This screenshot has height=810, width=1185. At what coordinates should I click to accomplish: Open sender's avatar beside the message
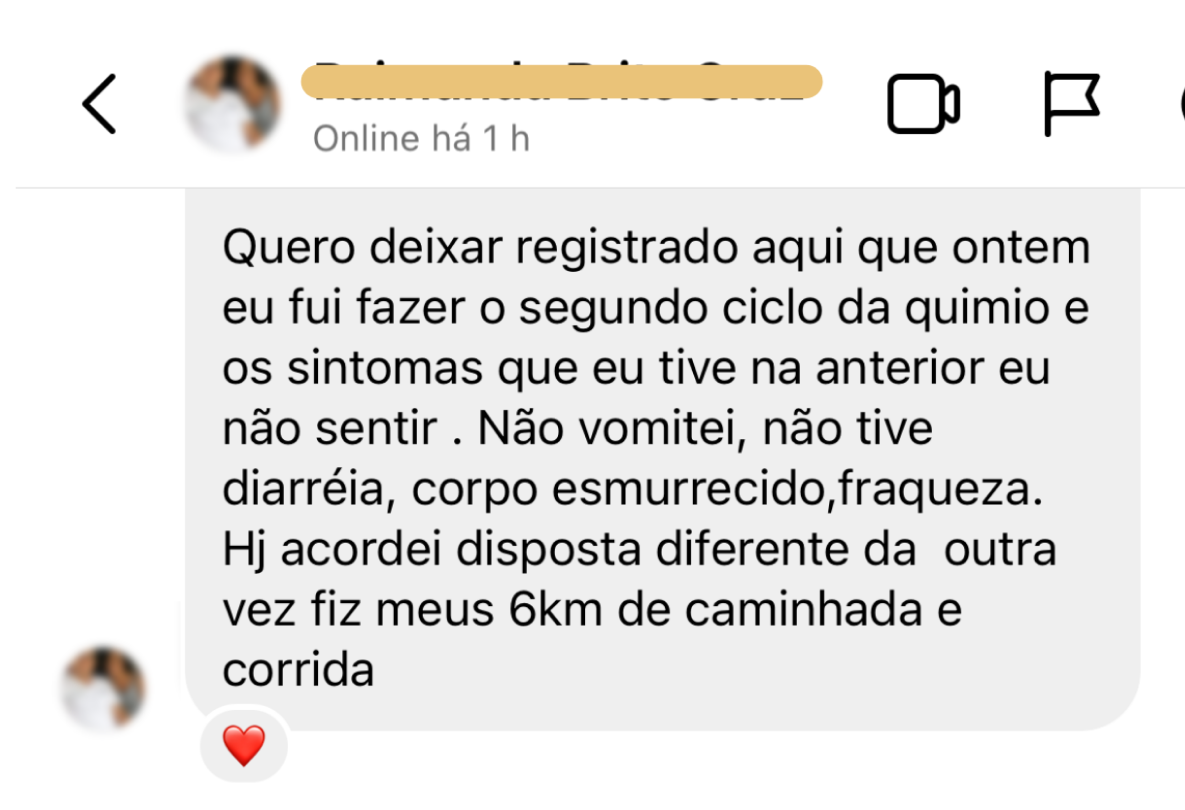(x=104, y=691)
